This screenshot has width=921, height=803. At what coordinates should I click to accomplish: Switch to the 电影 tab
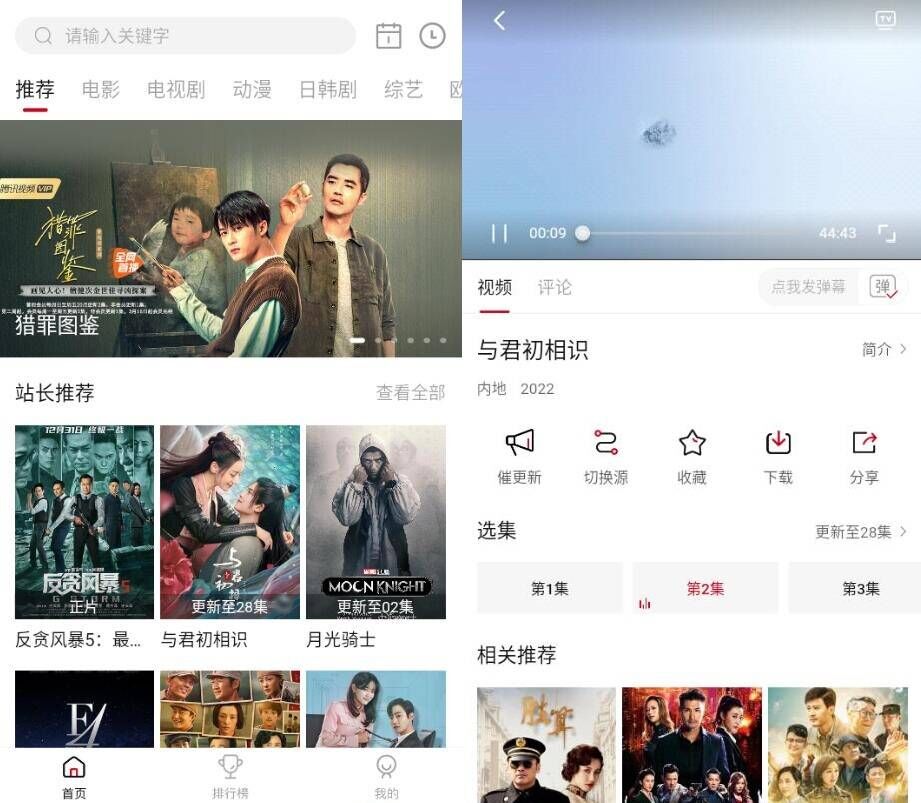(x=100, y=90)
